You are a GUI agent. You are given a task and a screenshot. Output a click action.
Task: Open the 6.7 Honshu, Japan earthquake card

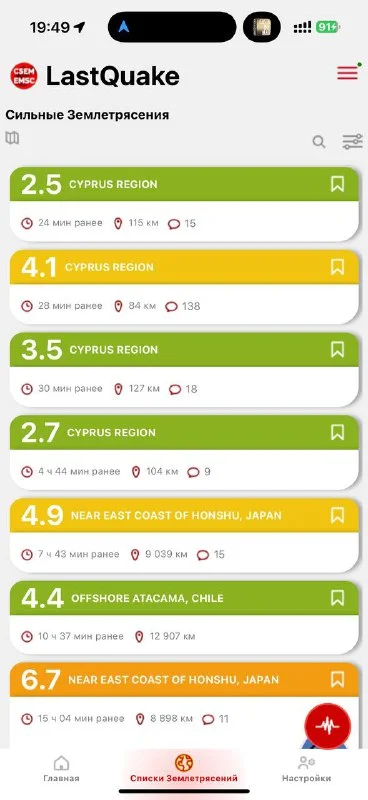click(184, 700)
